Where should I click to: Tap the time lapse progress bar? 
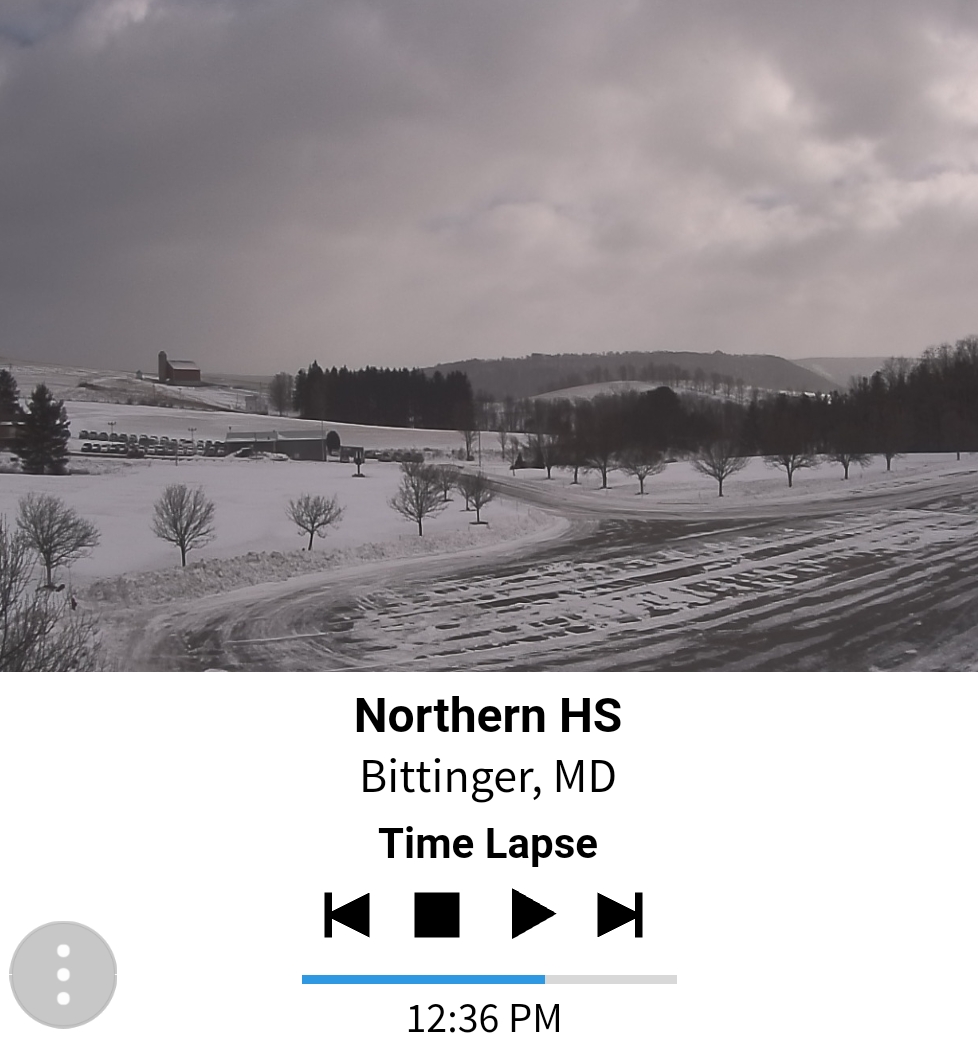click(489, 979)
